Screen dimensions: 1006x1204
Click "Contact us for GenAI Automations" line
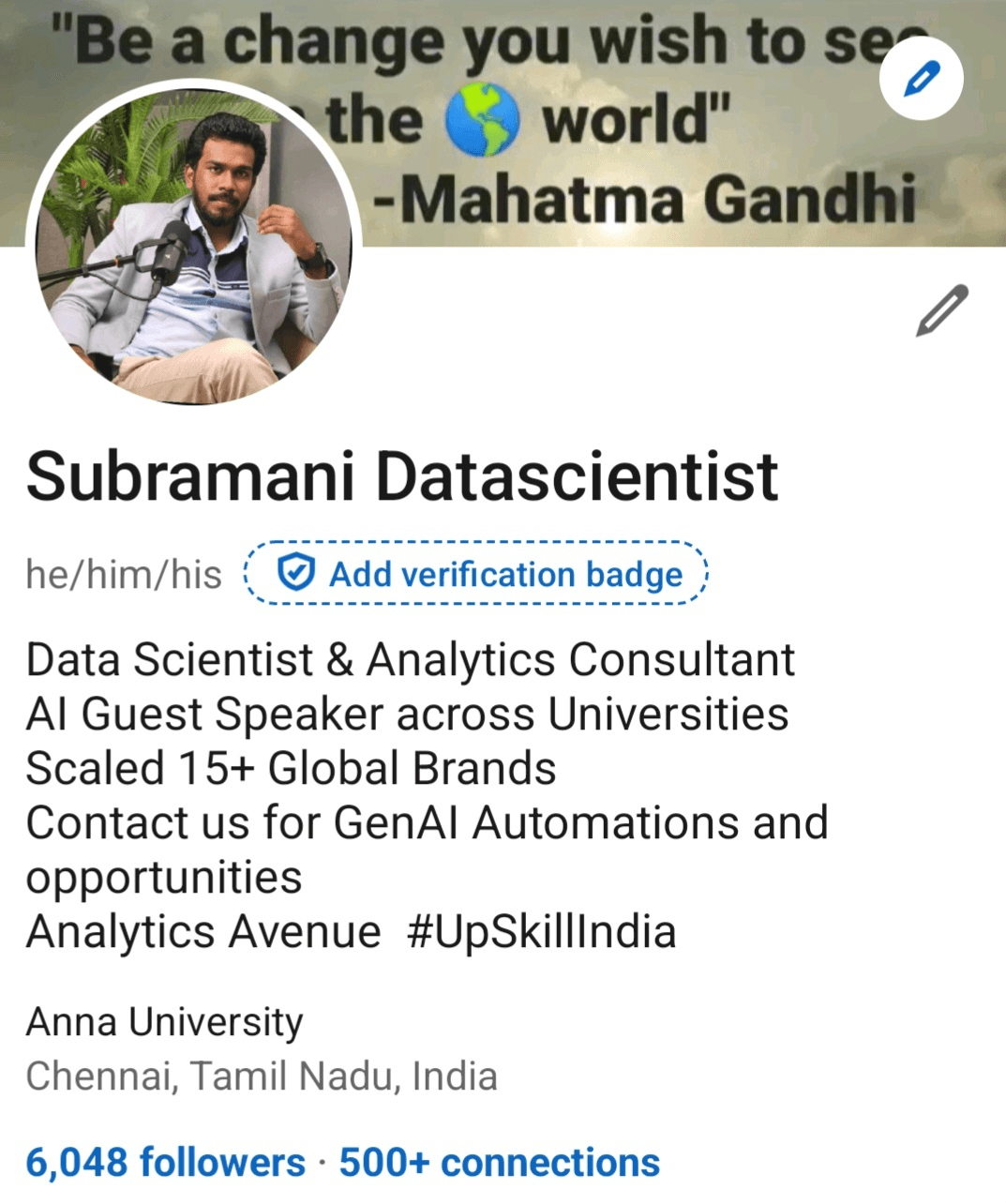[427, 822]
